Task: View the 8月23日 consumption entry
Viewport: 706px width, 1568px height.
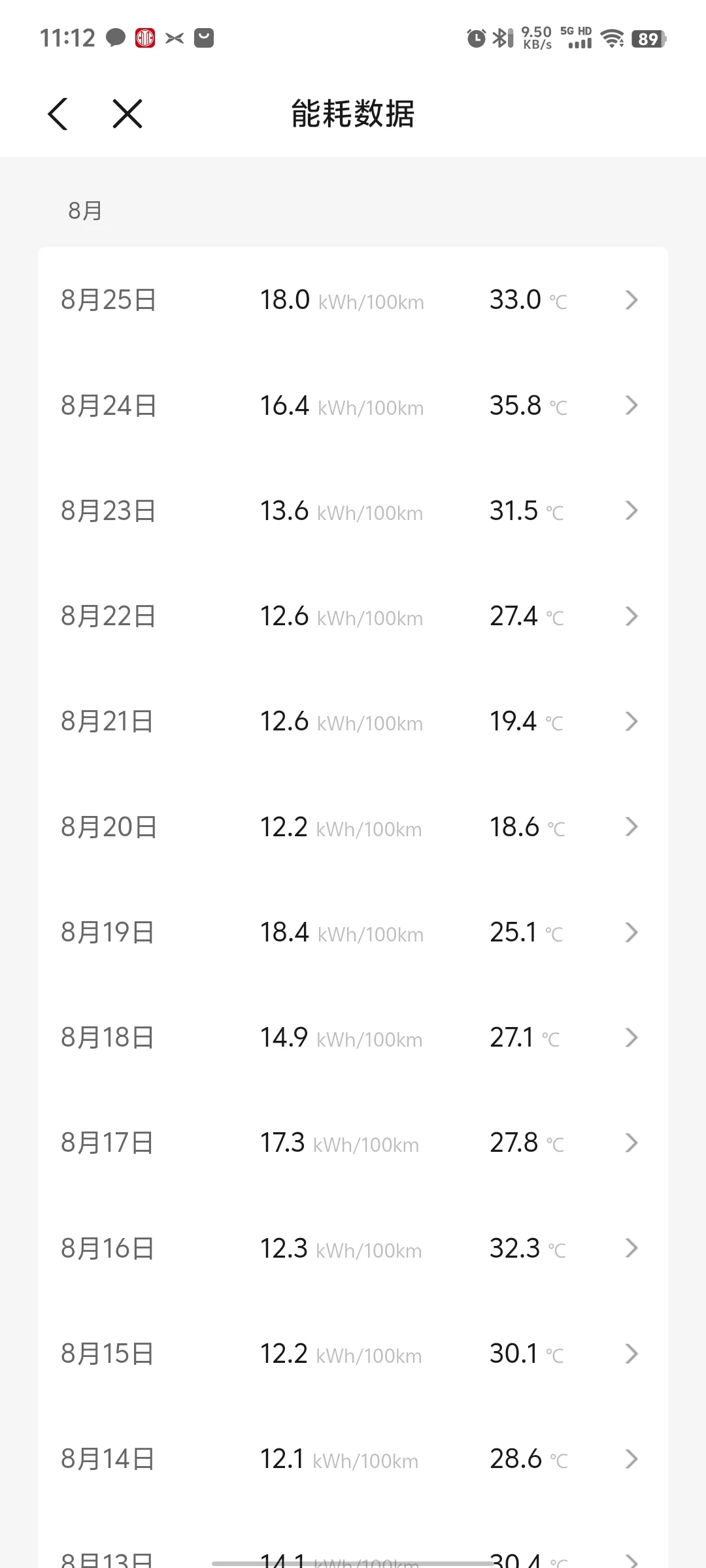Action: (353, 511)
